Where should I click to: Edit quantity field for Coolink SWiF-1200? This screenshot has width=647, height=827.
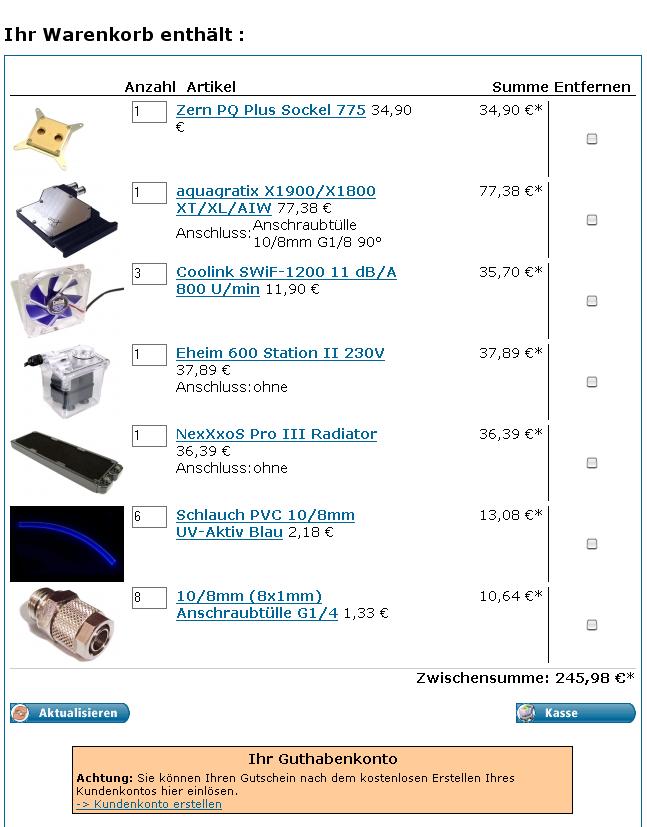point(149,273)
